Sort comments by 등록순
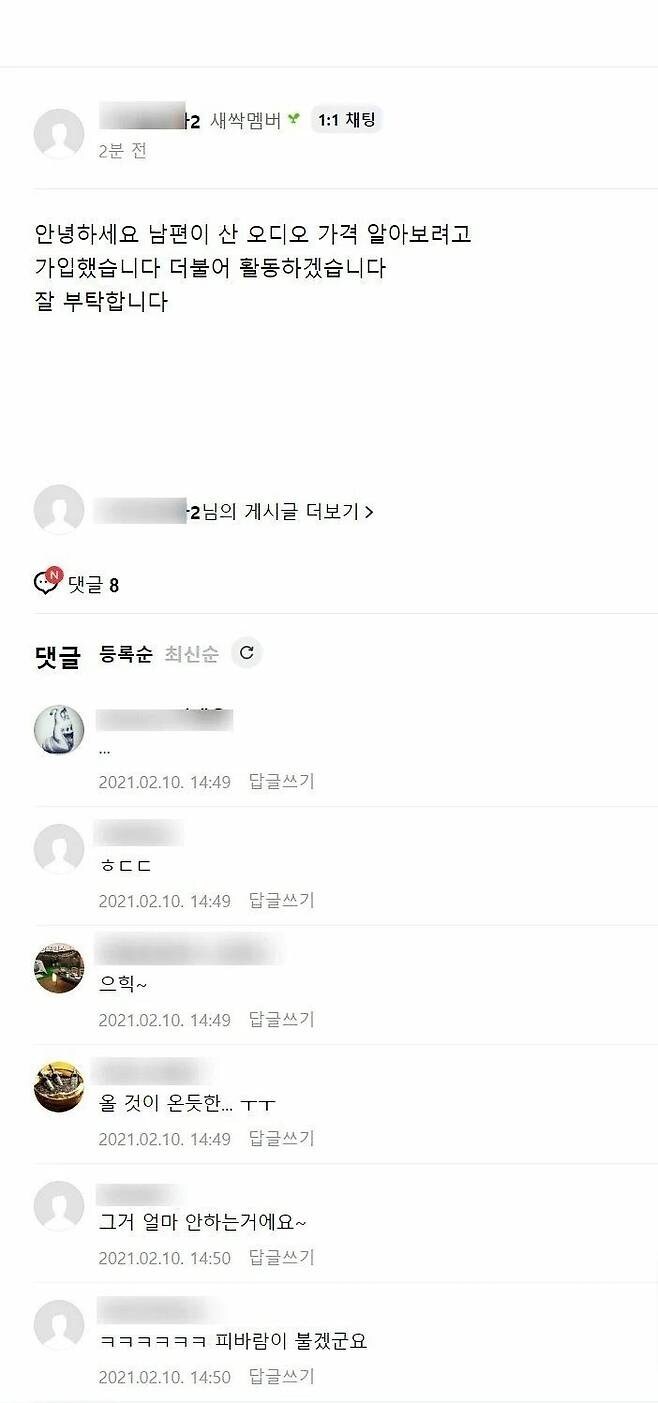This screenshot has width=658, height=1403. click(125, 654)
